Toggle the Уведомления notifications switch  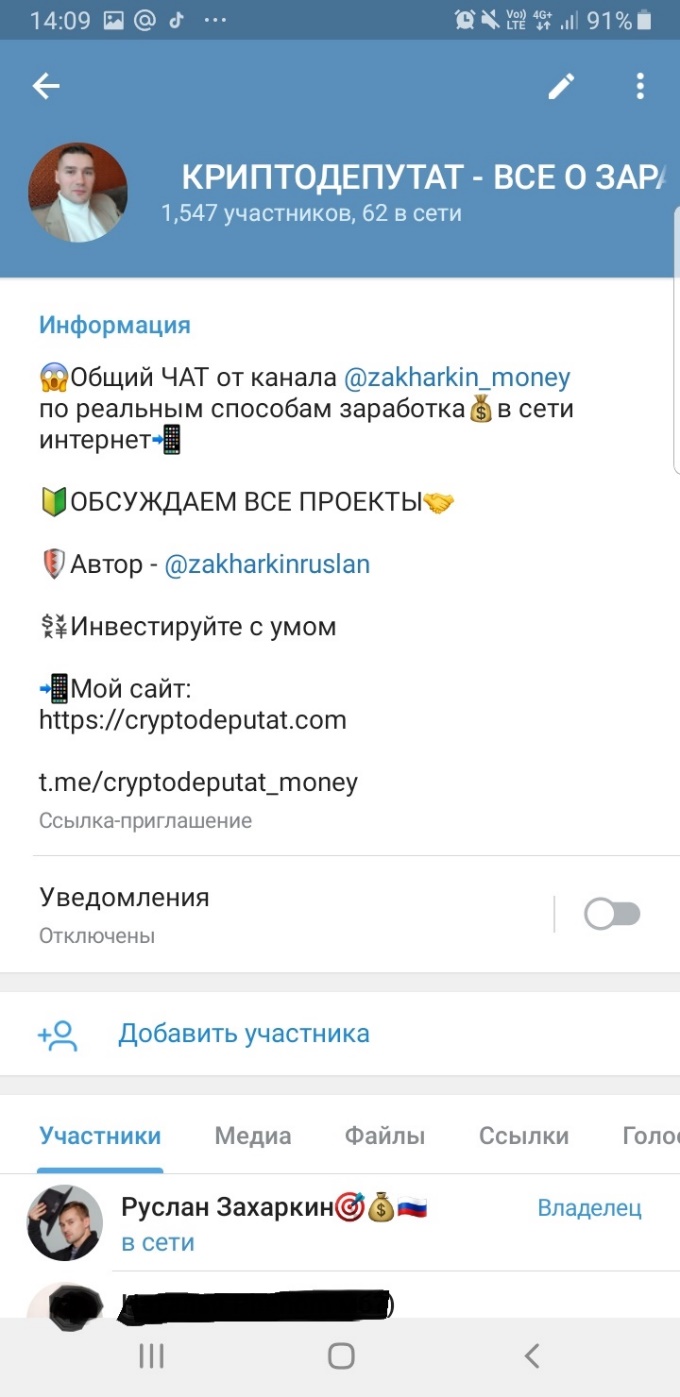click(612, 914)
